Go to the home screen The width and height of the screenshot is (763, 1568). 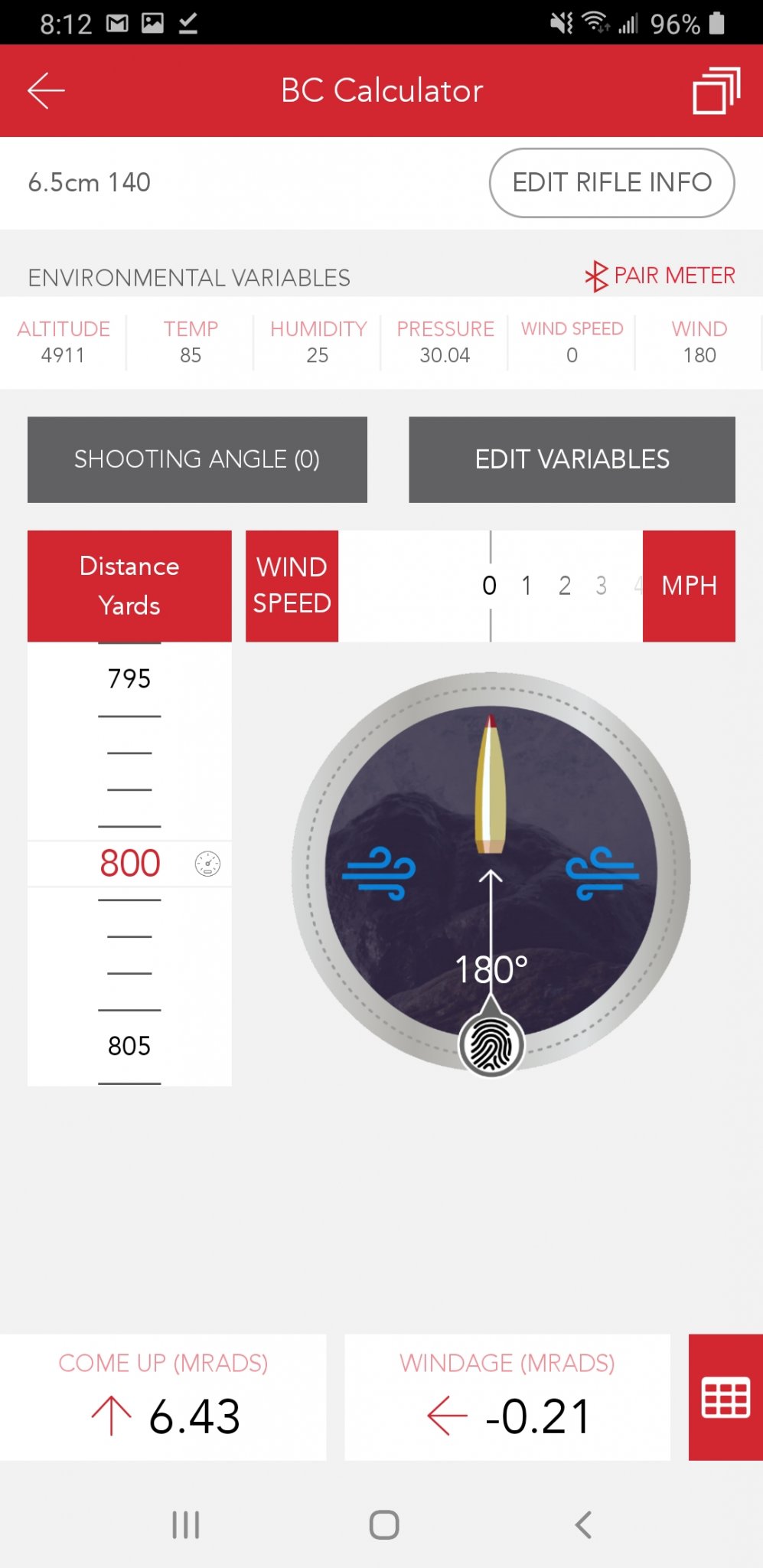(x=384, y=1524)
